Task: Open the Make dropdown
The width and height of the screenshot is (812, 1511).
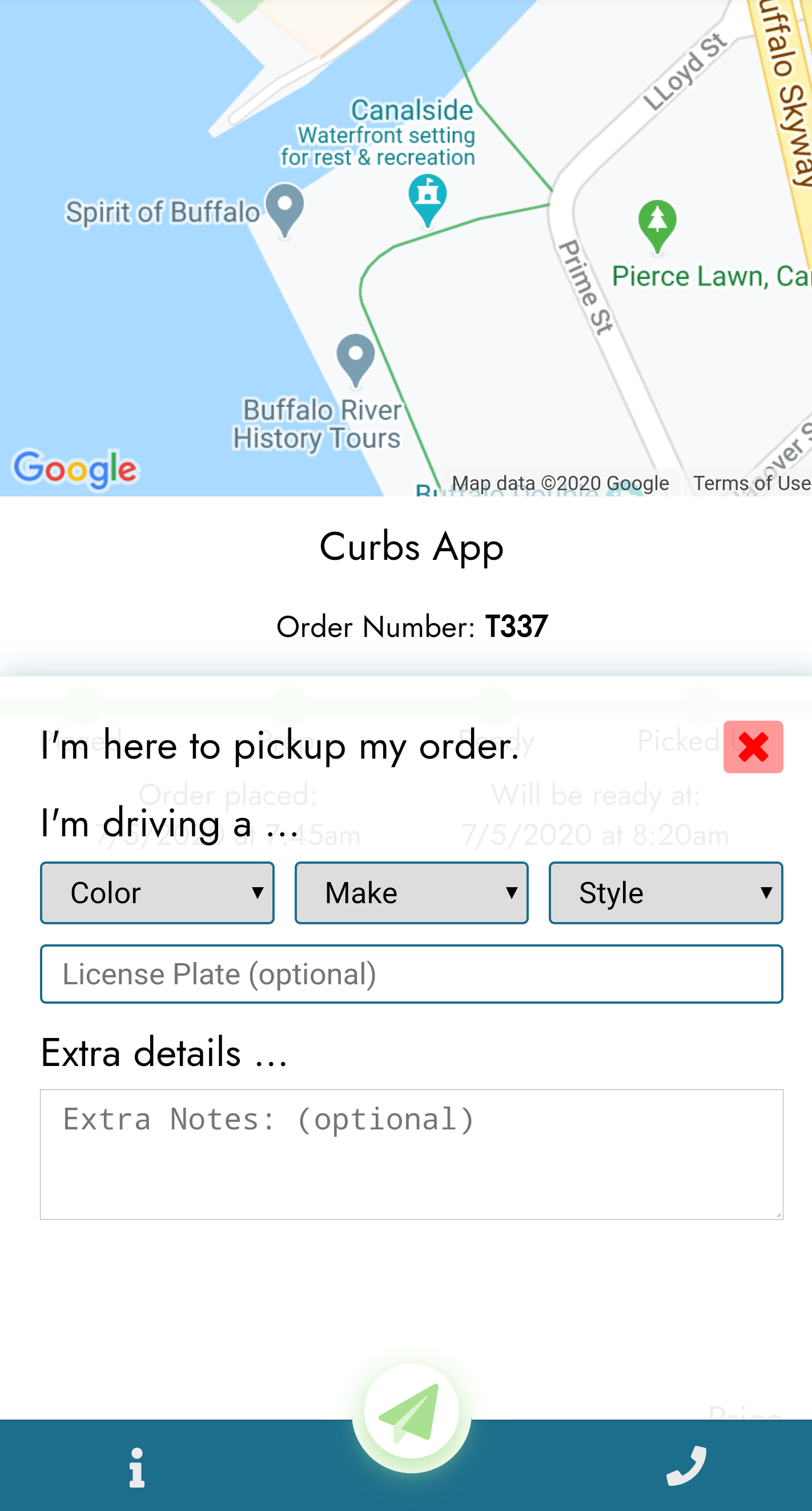Action: pos(411,892)
